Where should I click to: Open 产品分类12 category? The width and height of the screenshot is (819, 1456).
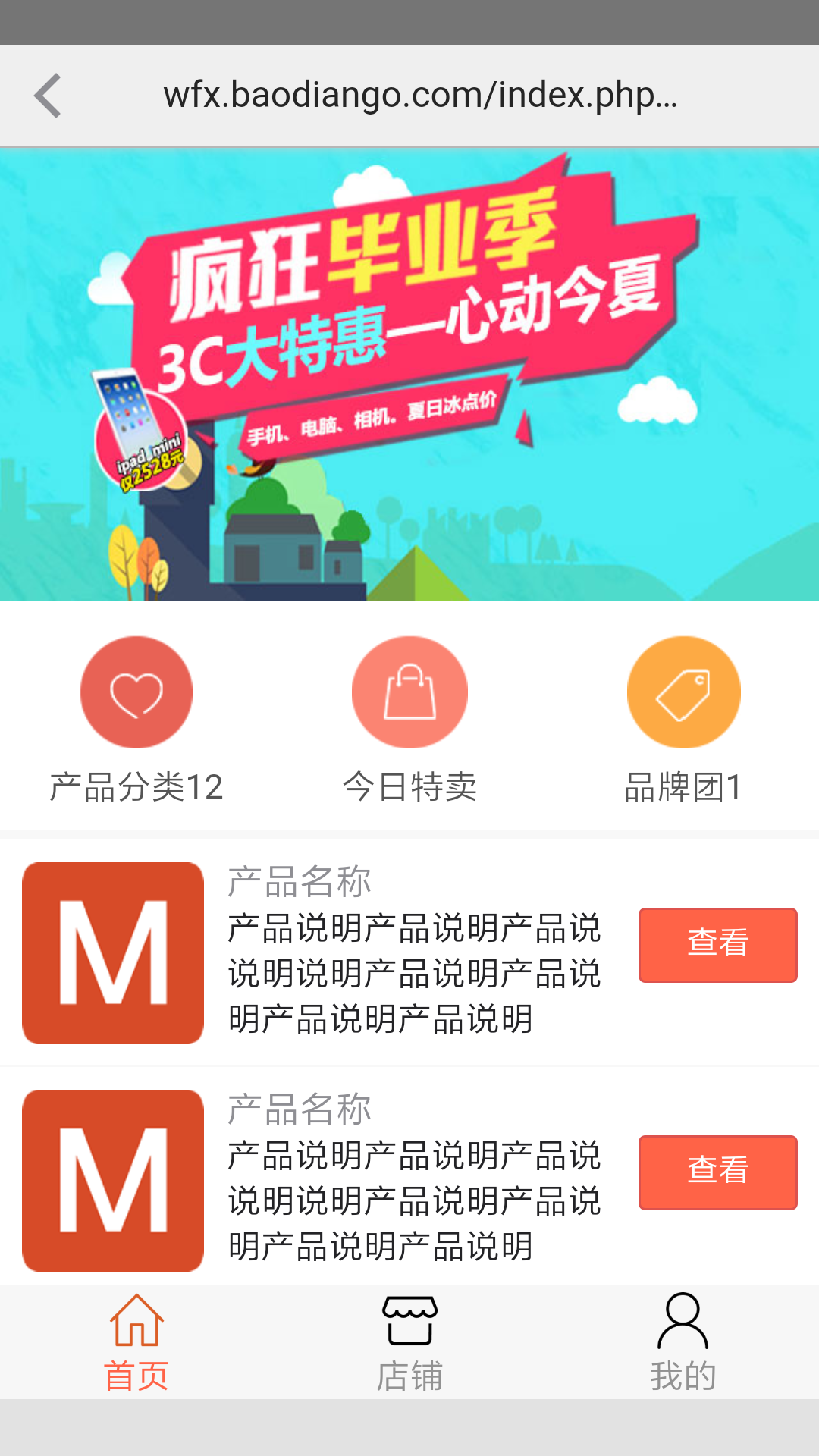pyautogui.click(x=136, y=720)
